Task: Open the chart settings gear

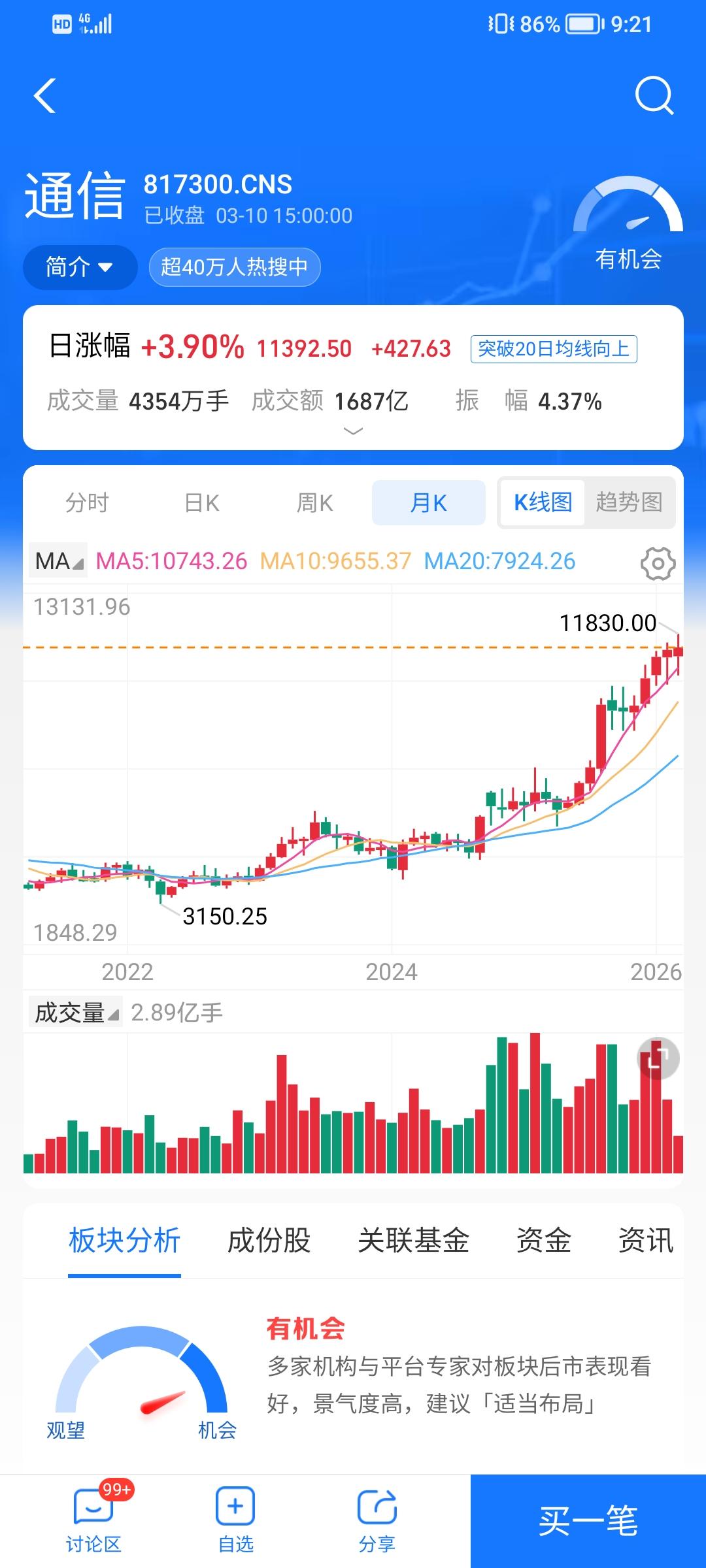Action: tap(657, 562)
